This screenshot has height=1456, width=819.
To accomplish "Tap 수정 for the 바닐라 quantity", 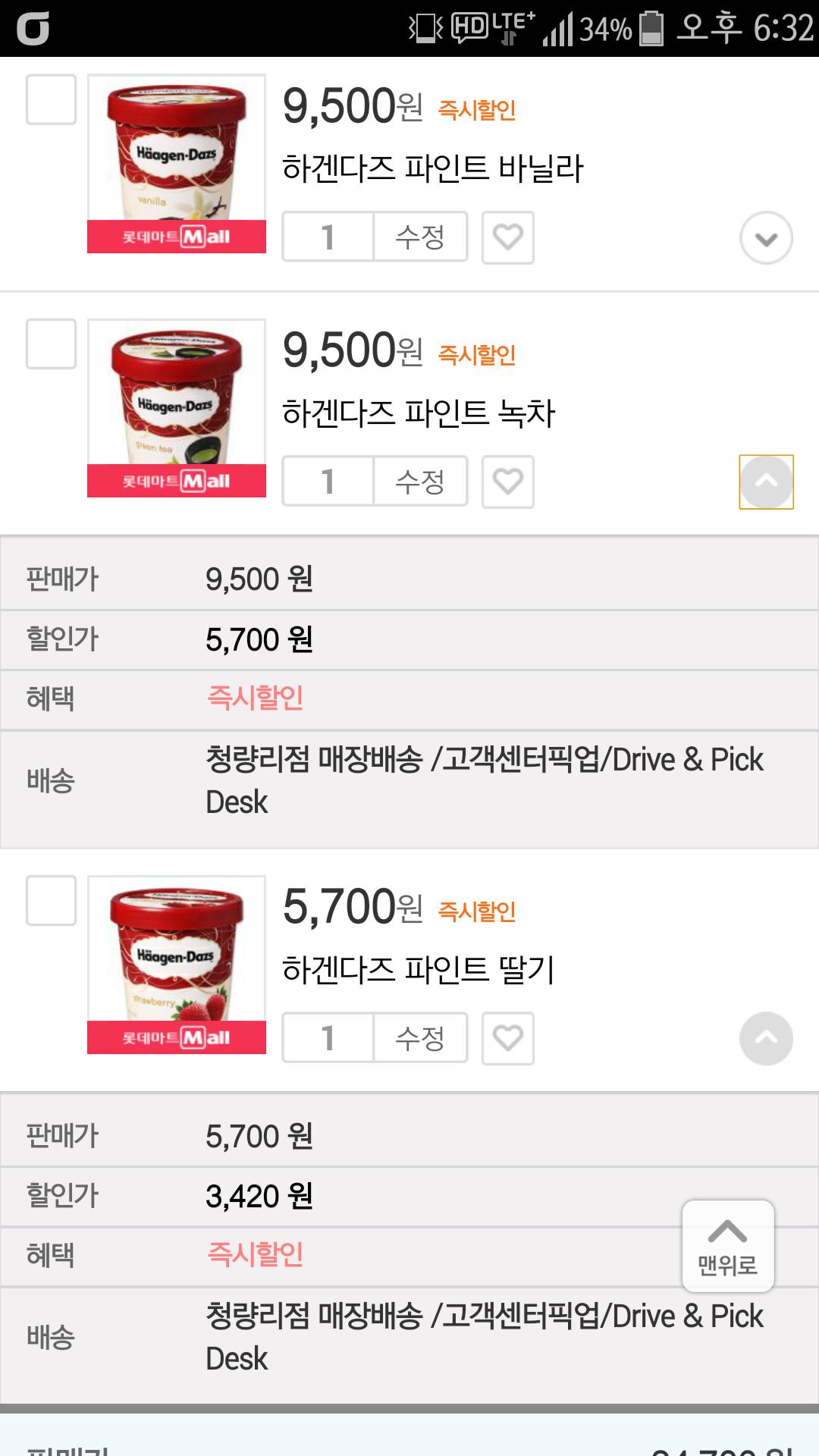I will [420, 237].
